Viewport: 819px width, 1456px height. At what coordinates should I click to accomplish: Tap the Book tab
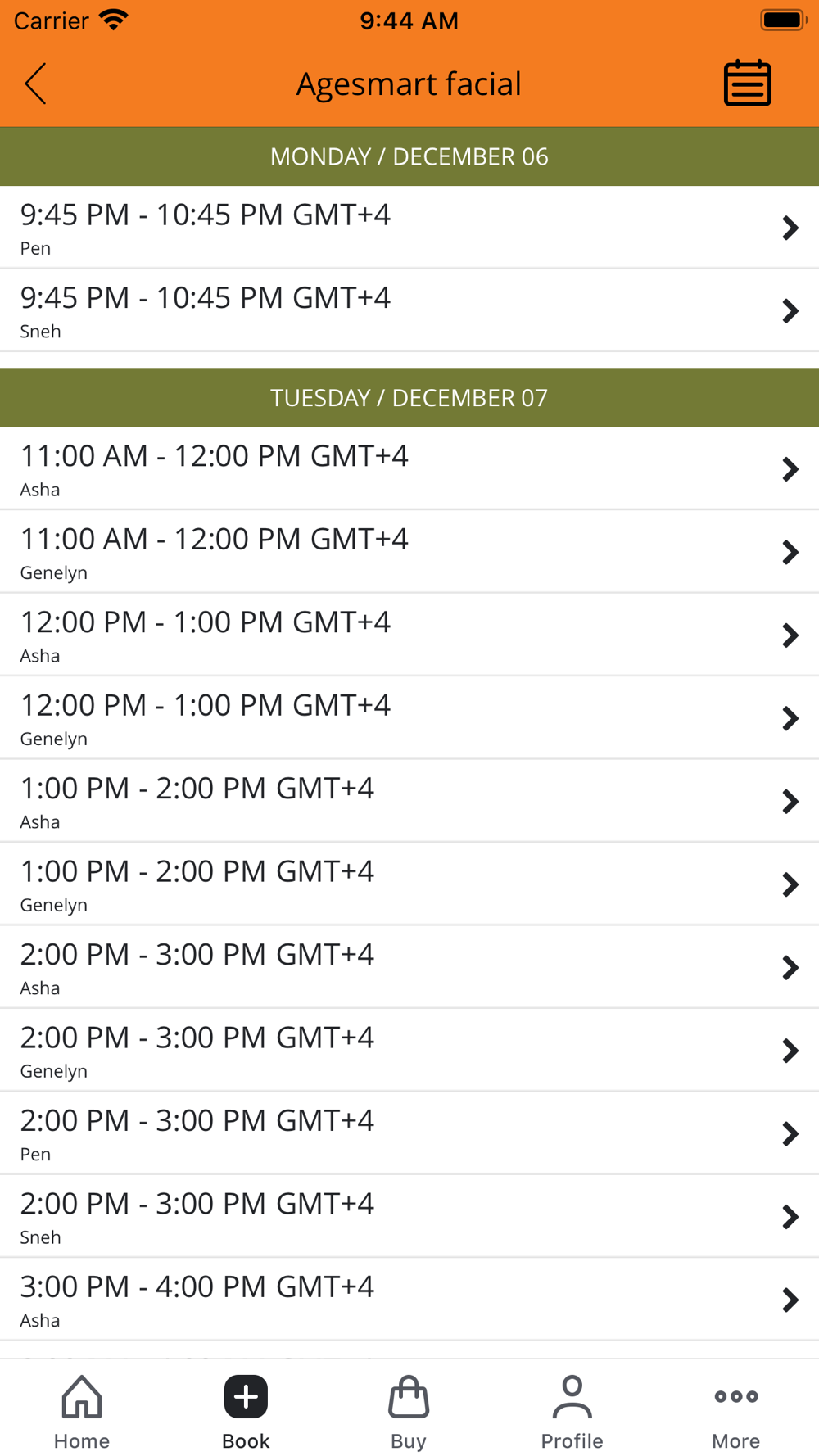(246, 1412)
